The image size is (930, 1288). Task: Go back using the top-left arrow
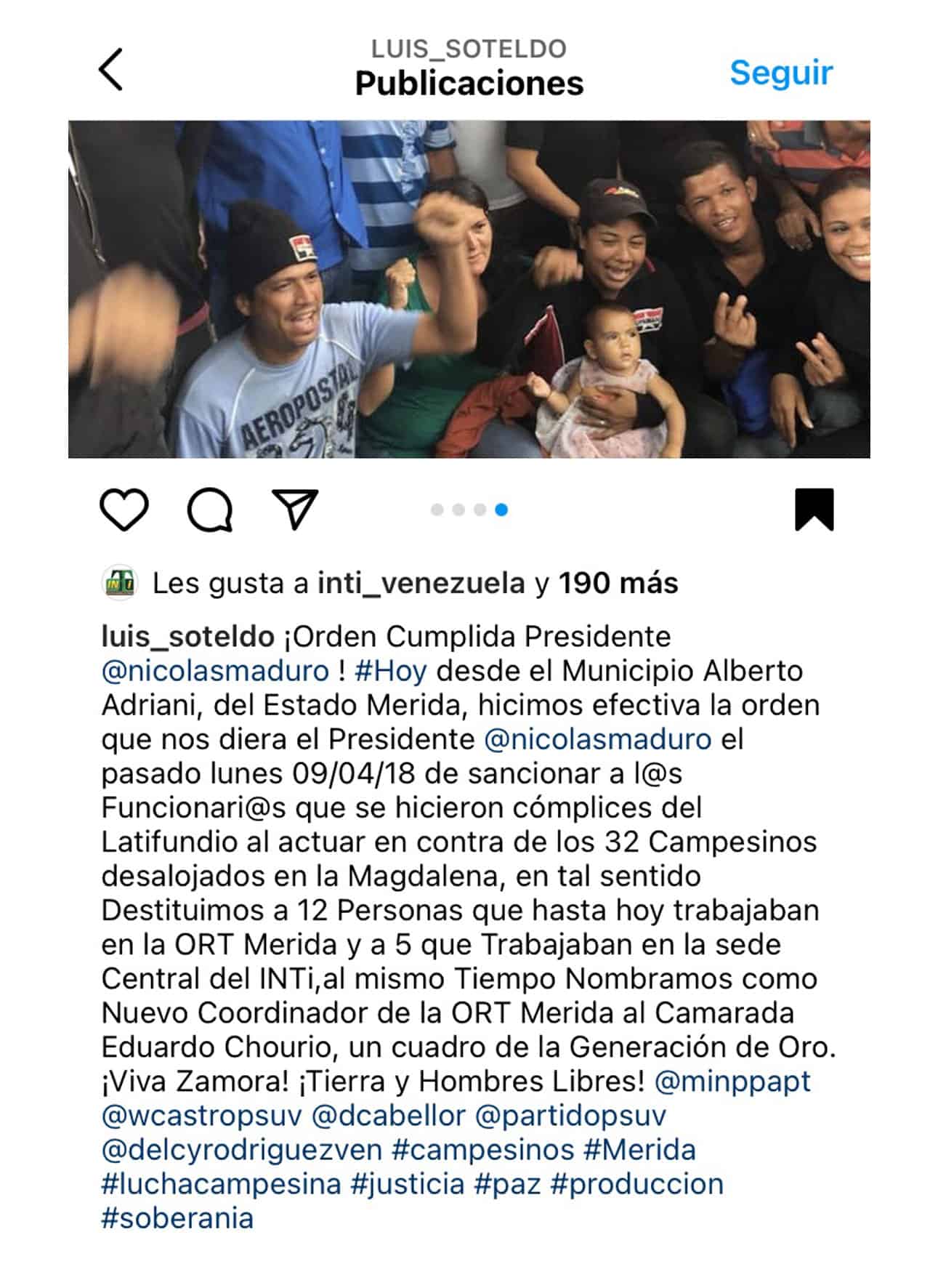click(111, 70)
